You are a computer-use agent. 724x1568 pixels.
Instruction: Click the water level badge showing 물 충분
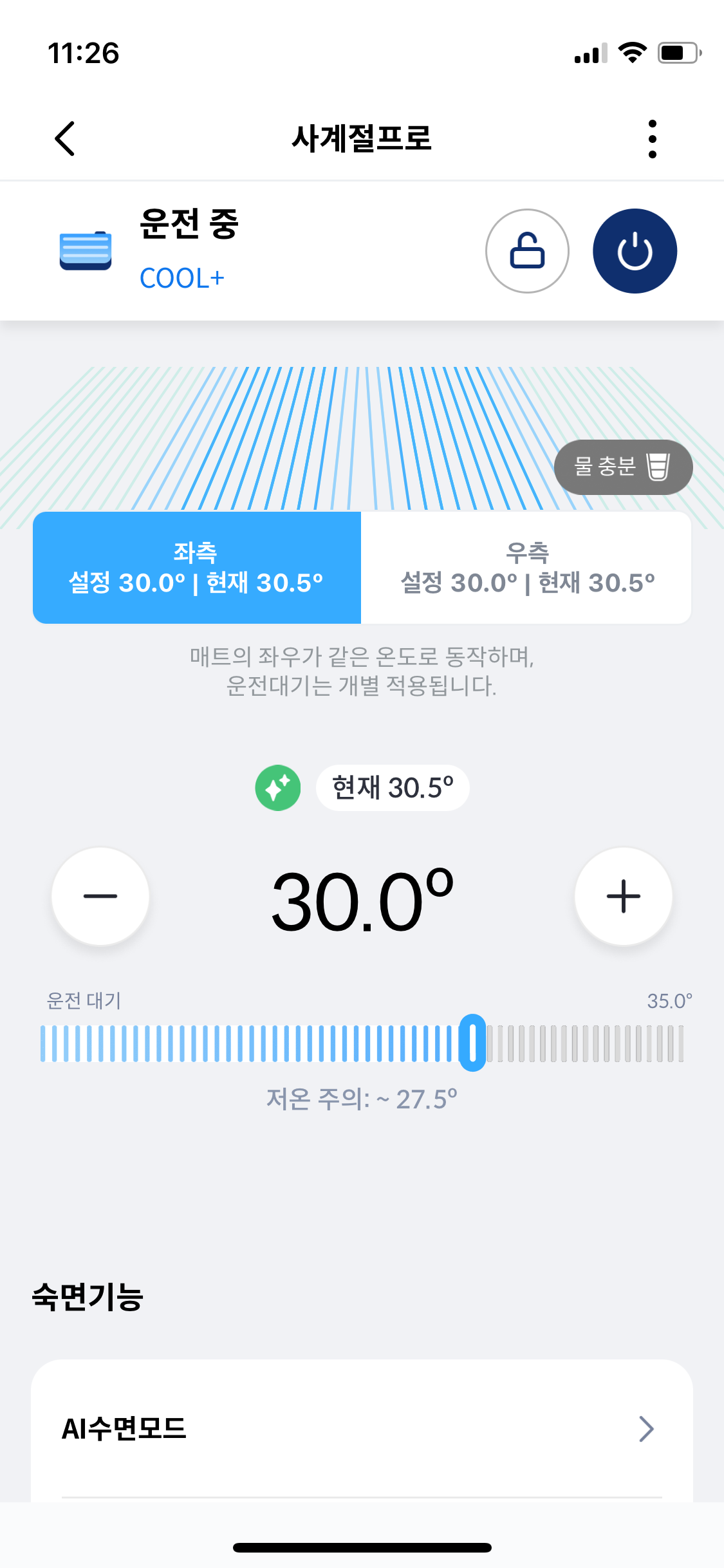[622, 467]
